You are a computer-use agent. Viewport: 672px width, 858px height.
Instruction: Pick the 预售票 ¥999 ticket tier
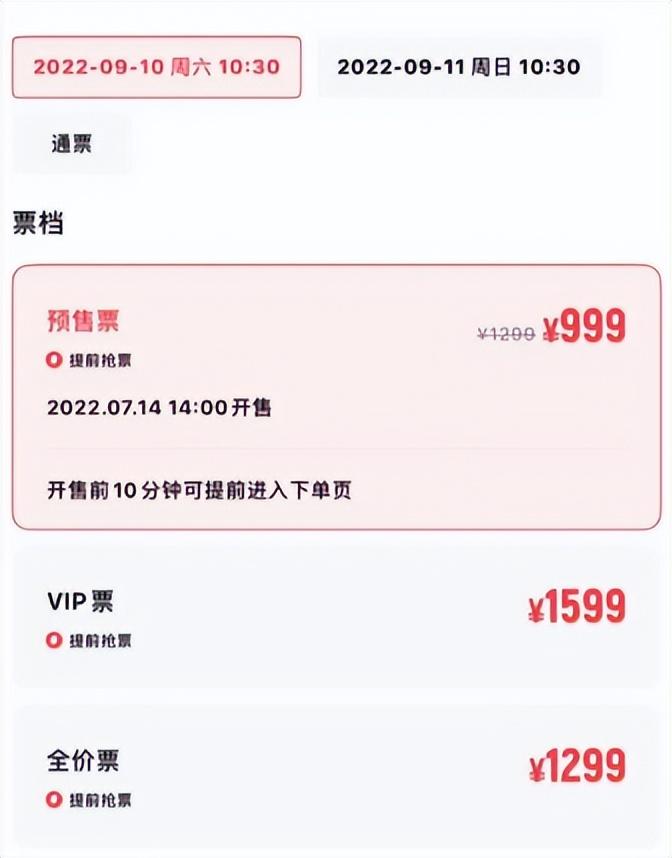pos(336,396)
